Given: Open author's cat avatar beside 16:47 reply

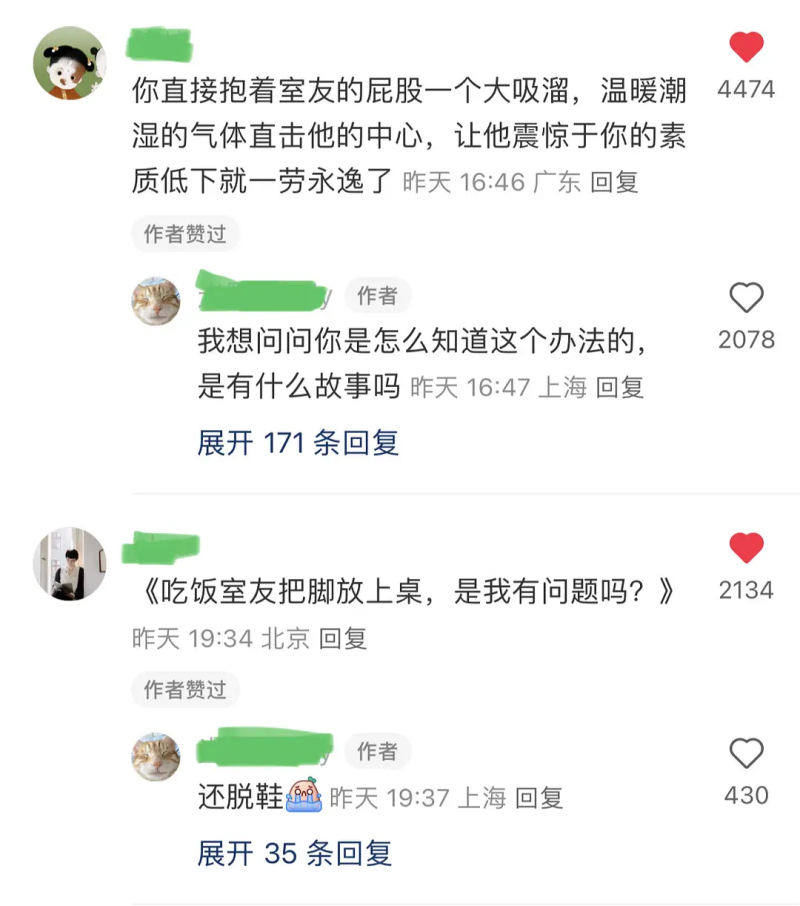Looking at the screenshot, I should [157, 298].
